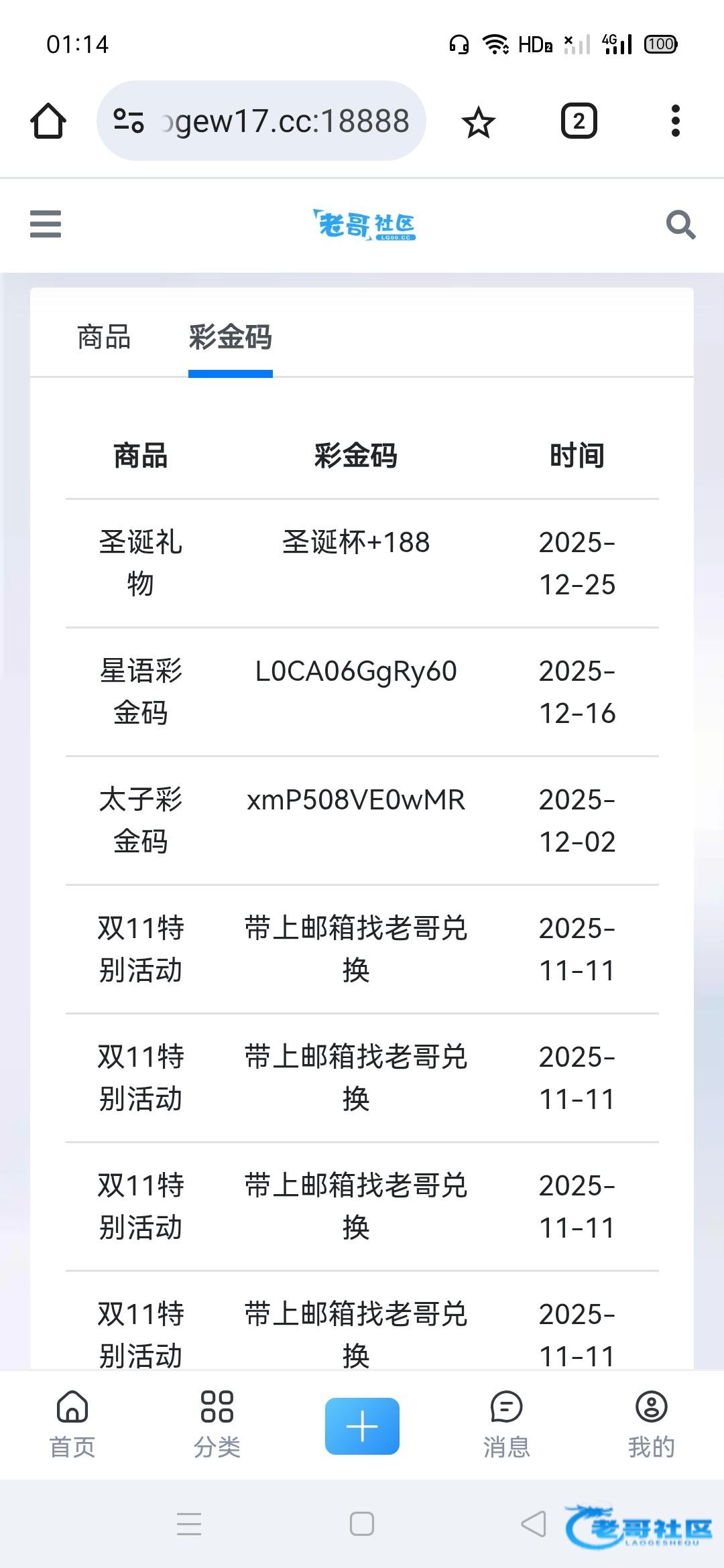This screenshot has height=1568, width=724.
Task: Switch to the 商品 tab
Action: [x=104, y=337]
